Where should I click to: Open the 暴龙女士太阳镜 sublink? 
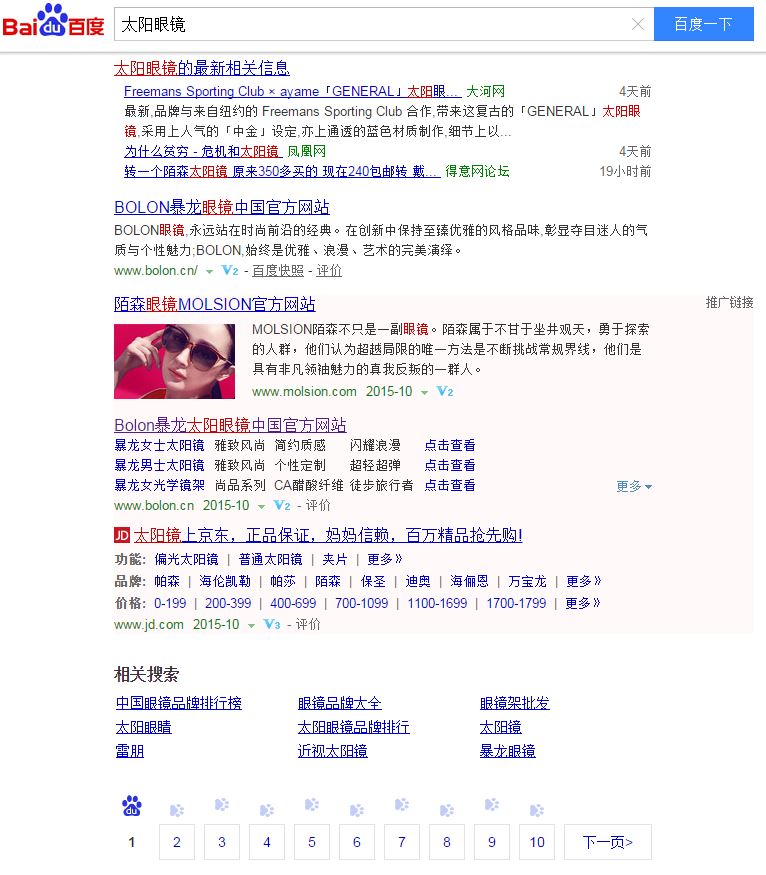(x=159, y=445)
